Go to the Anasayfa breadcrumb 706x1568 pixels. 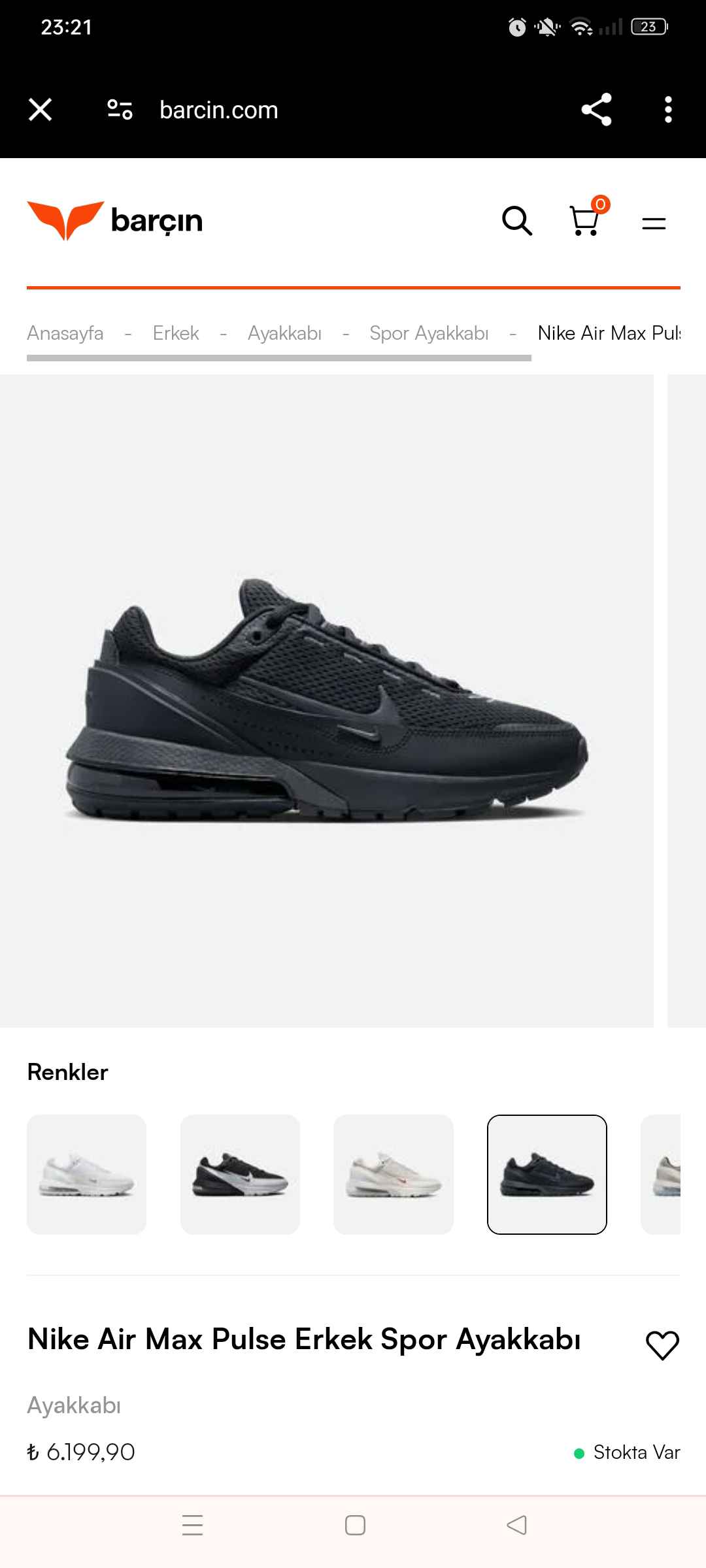[65, 333]
